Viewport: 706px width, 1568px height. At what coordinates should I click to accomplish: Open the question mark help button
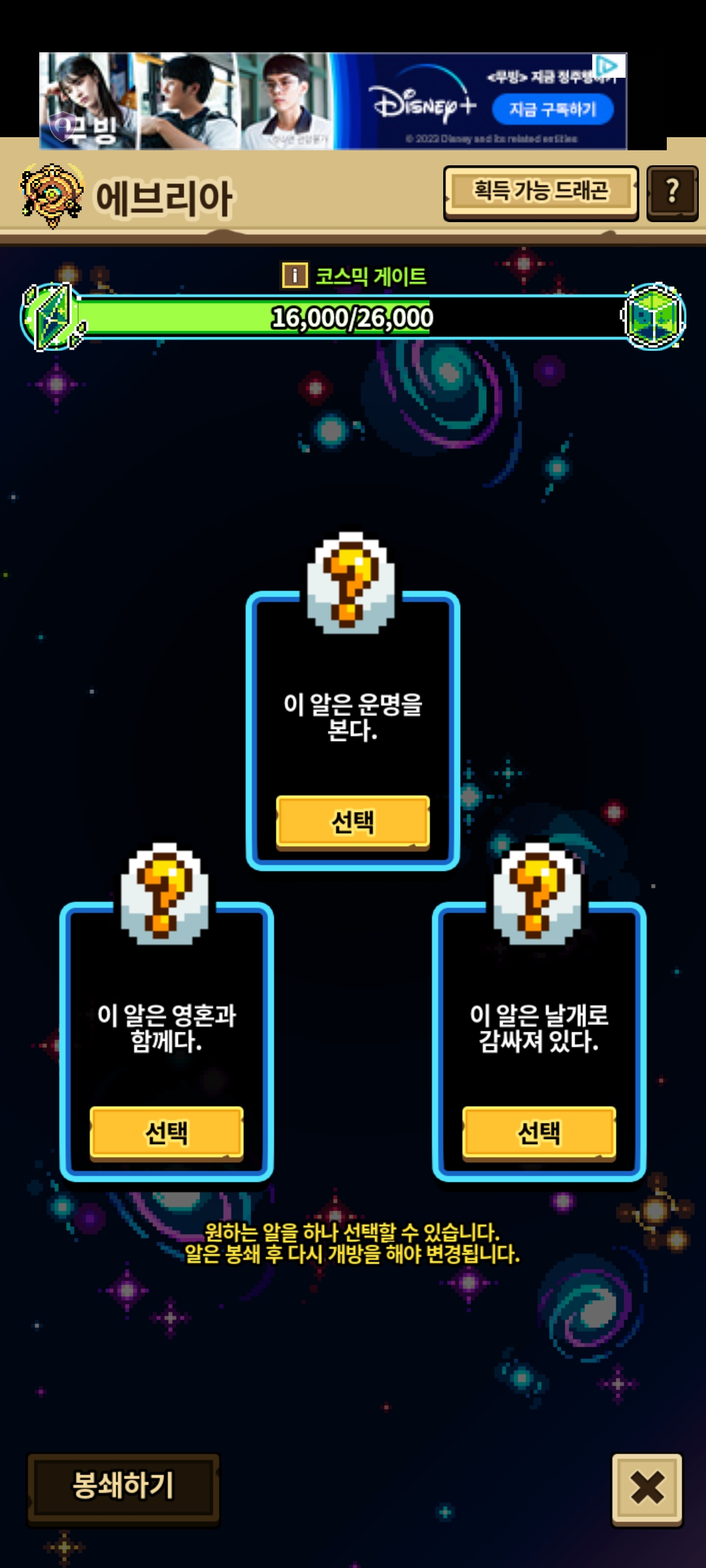pyautogui.click(x=672, y=192)
